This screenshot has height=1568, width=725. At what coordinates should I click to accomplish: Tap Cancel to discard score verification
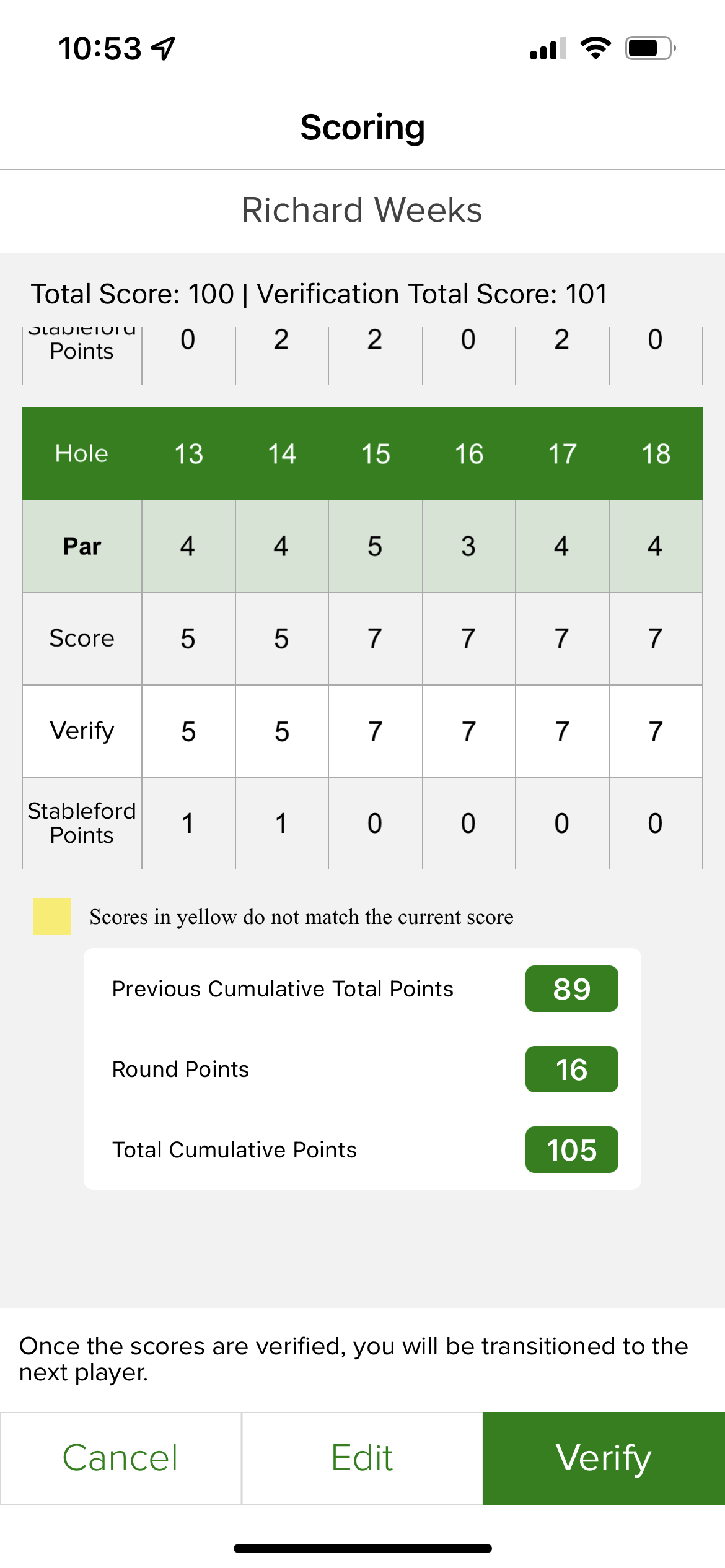(121, 1458)
